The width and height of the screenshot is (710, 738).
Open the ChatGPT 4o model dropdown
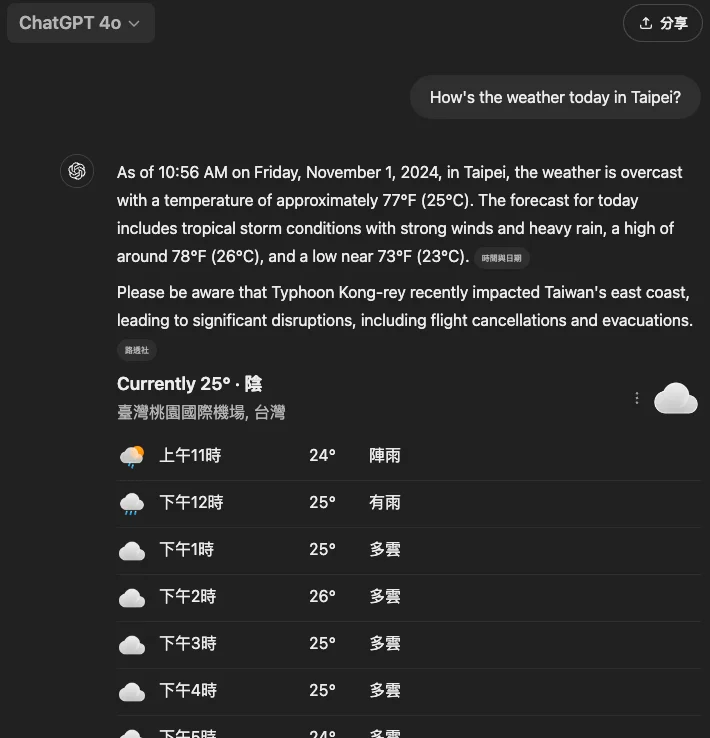click(x=80, y=23)
